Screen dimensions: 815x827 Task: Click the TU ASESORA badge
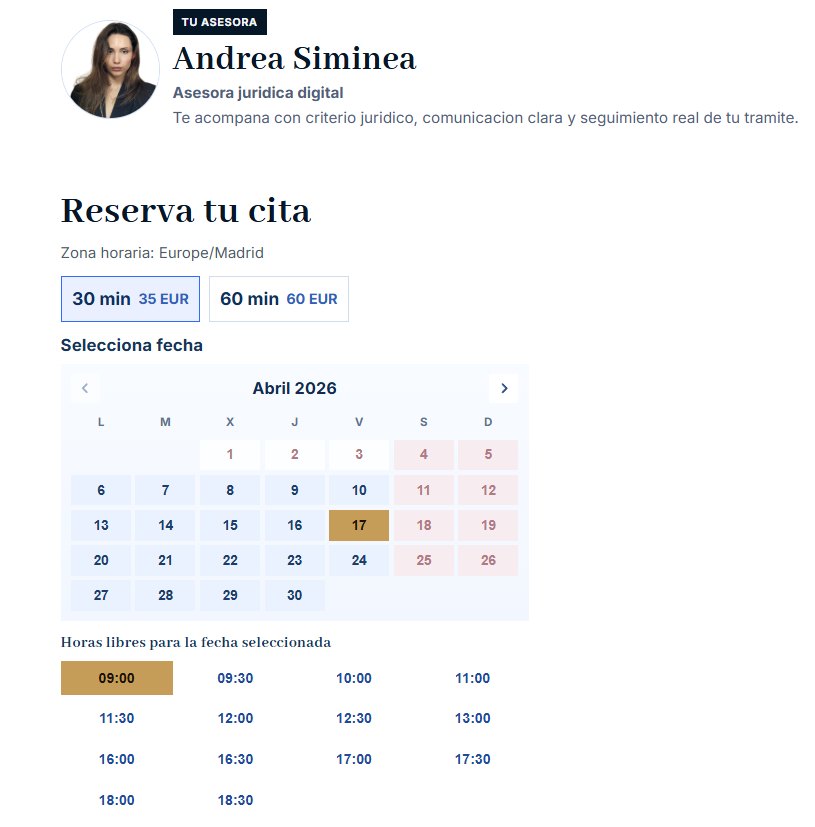(x=219, y=21)
